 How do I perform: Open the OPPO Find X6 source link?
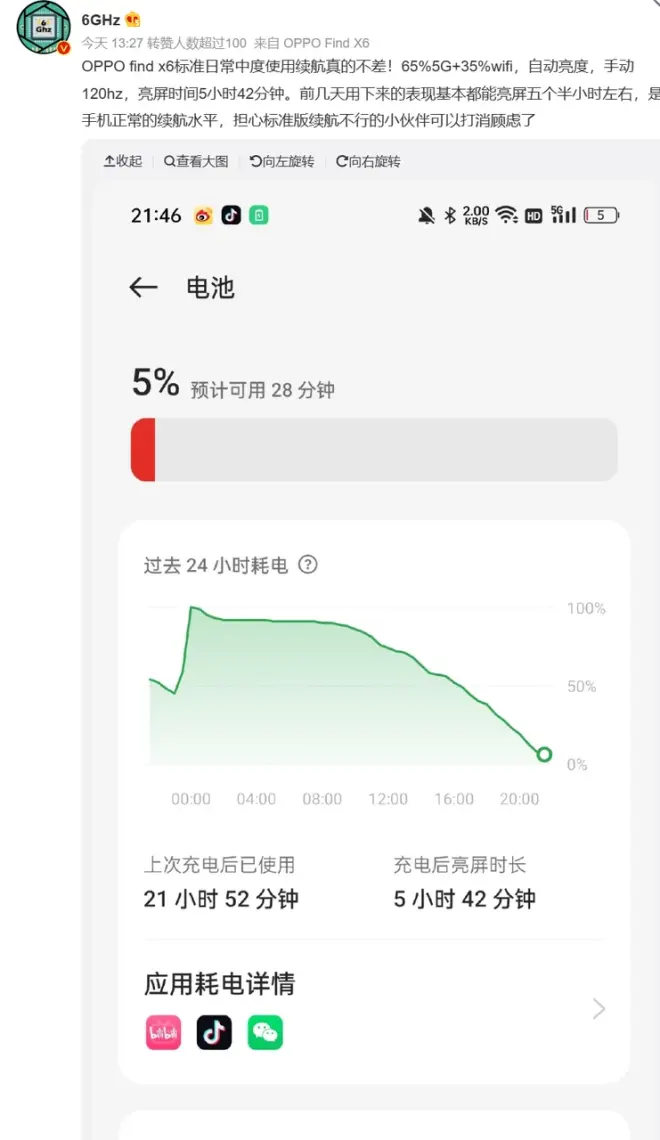coord(326,43)
